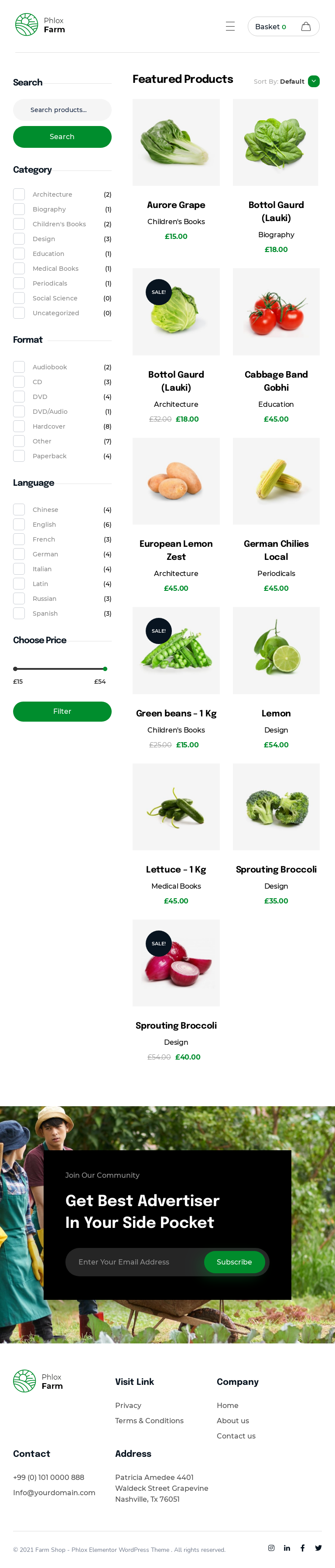The image size is (335, 1568).
Task: View the Cabbage Band Gobhi product
Action: (x=276, y=380)
